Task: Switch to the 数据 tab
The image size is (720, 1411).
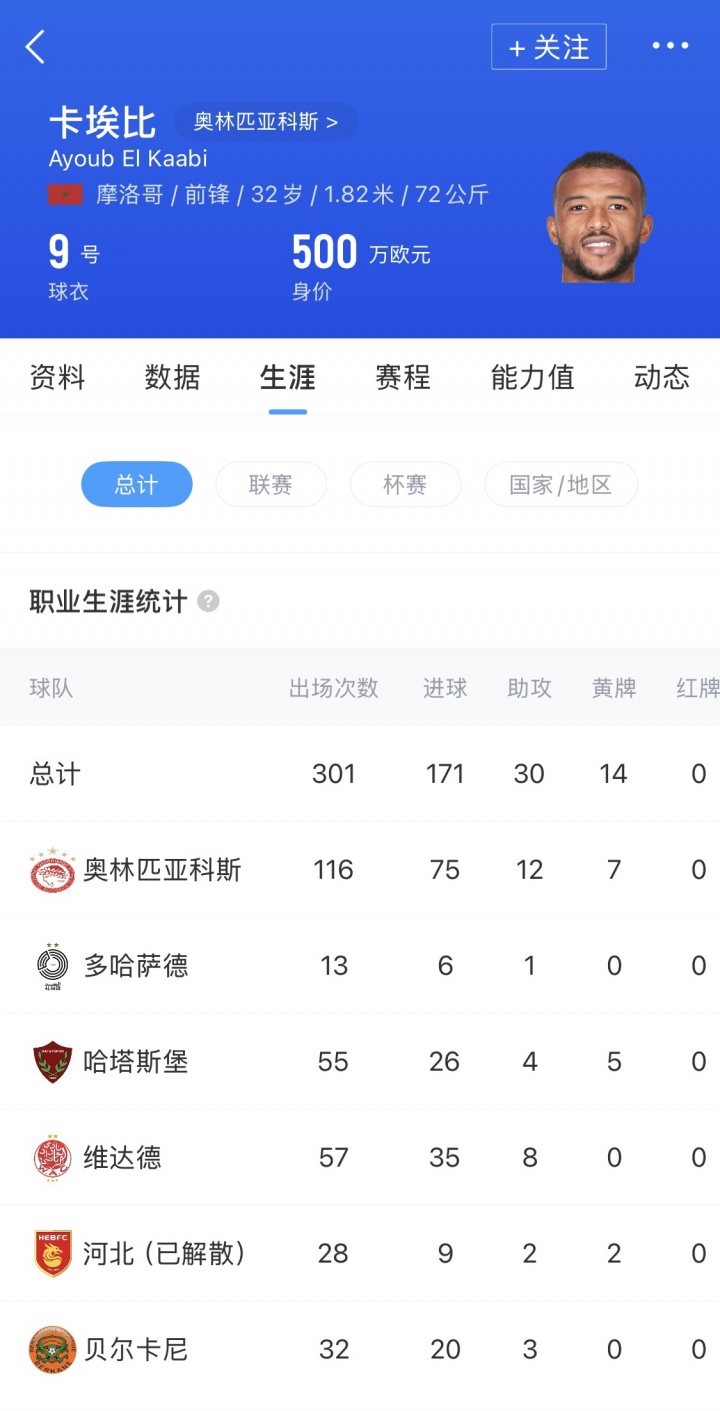Action: [x=172, y=377]
